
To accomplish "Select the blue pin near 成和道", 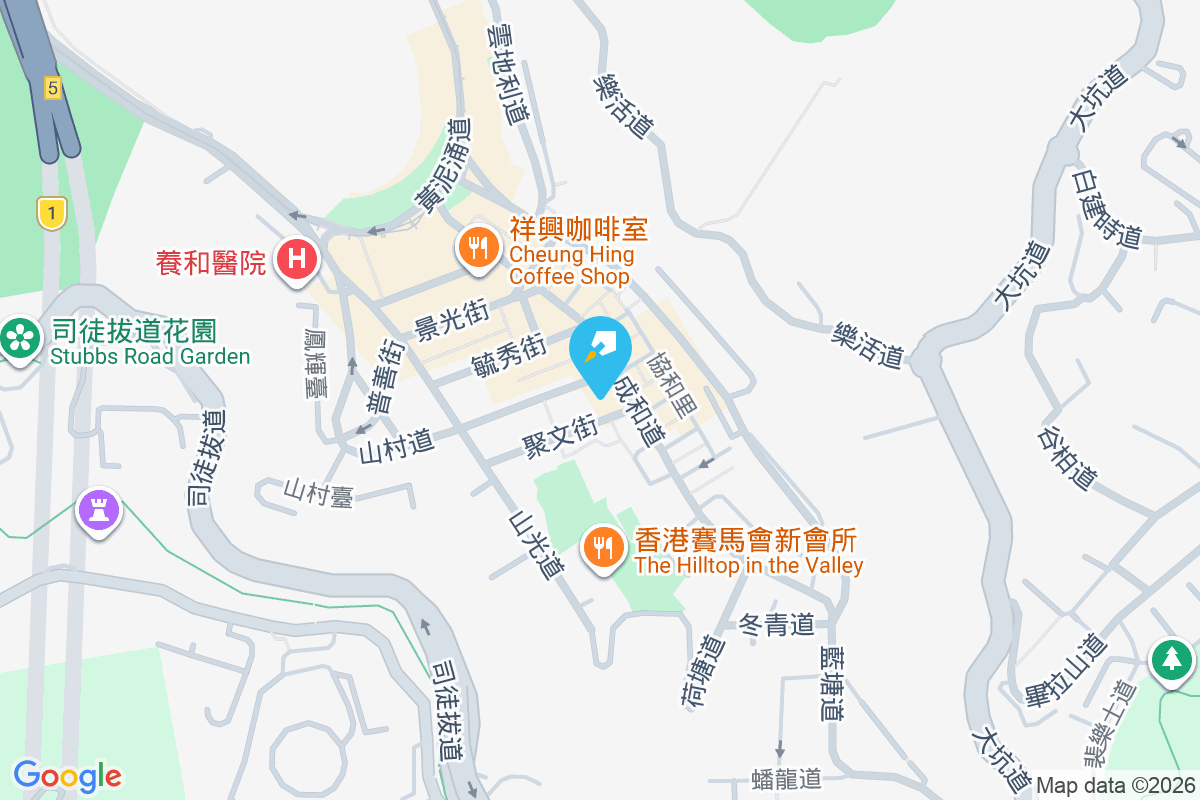I will coord(599,352).
